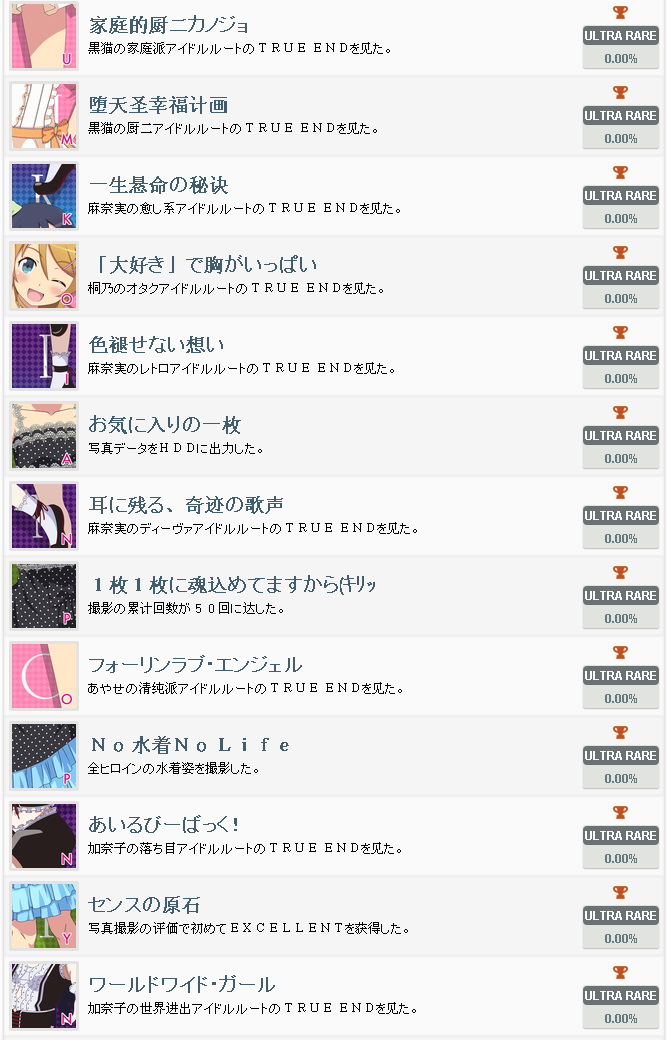Viewport: 667px width, 1040px height.
Task: Open the 「大好き」で胸がいっぱい trophy
Action: point(203,265)
